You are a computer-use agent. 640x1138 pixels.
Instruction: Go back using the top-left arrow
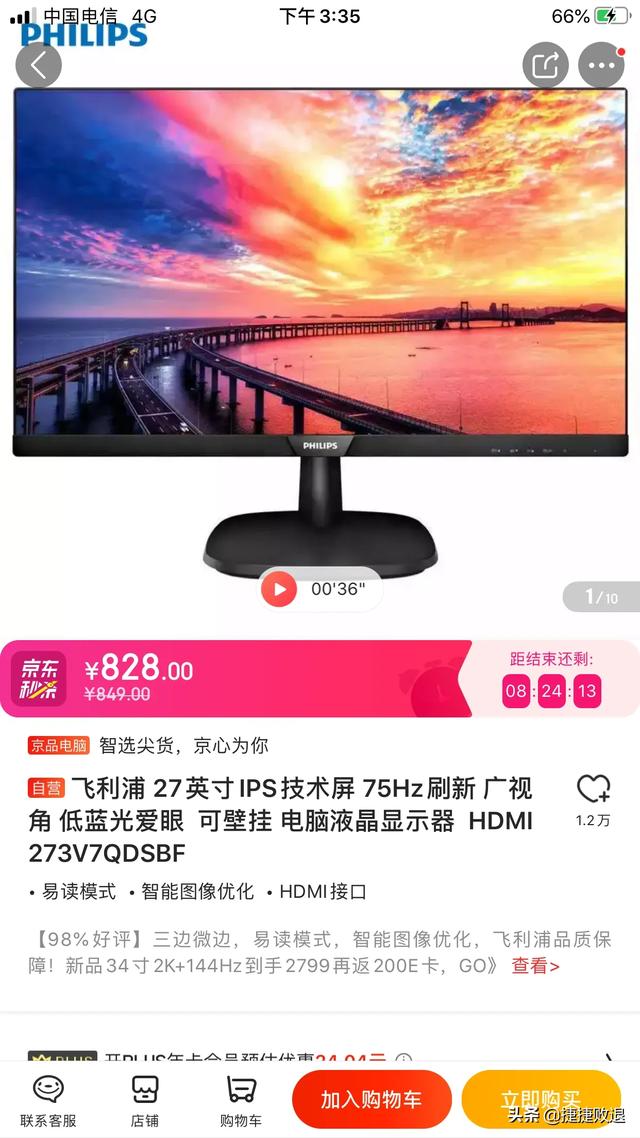point(39,66)
